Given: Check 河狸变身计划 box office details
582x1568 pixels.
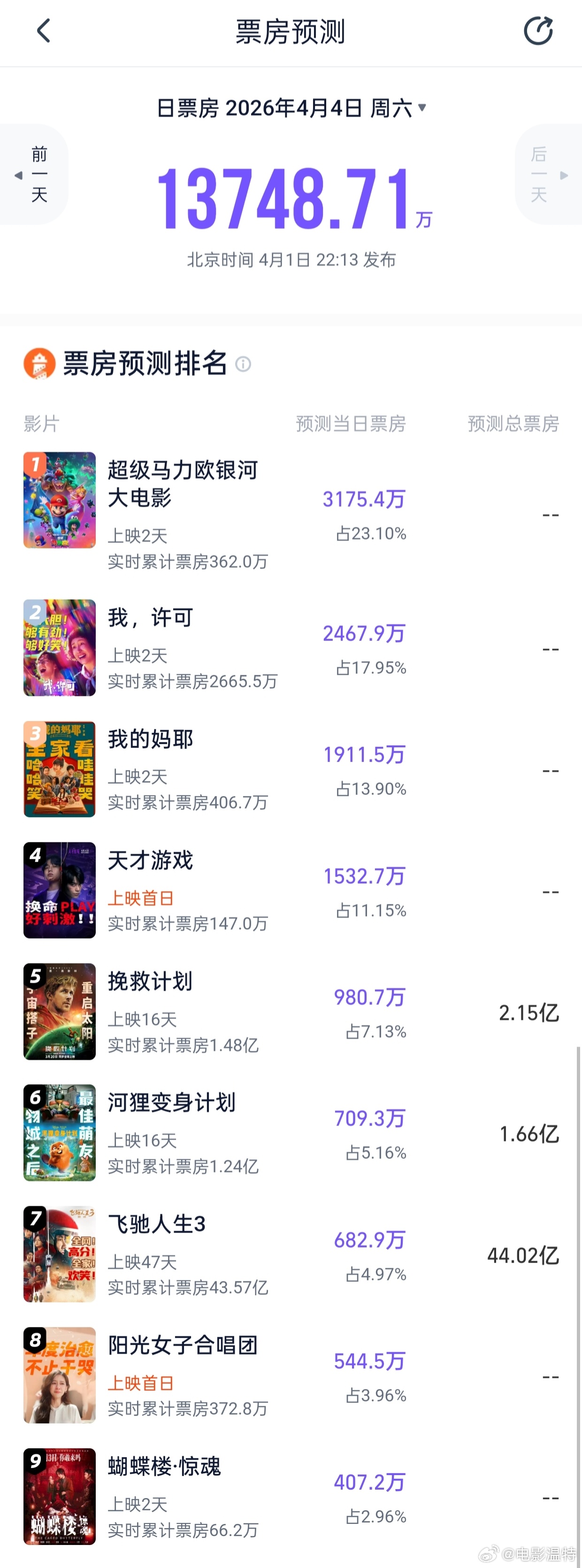Looking at the screenshot, I should point(172,1103).
